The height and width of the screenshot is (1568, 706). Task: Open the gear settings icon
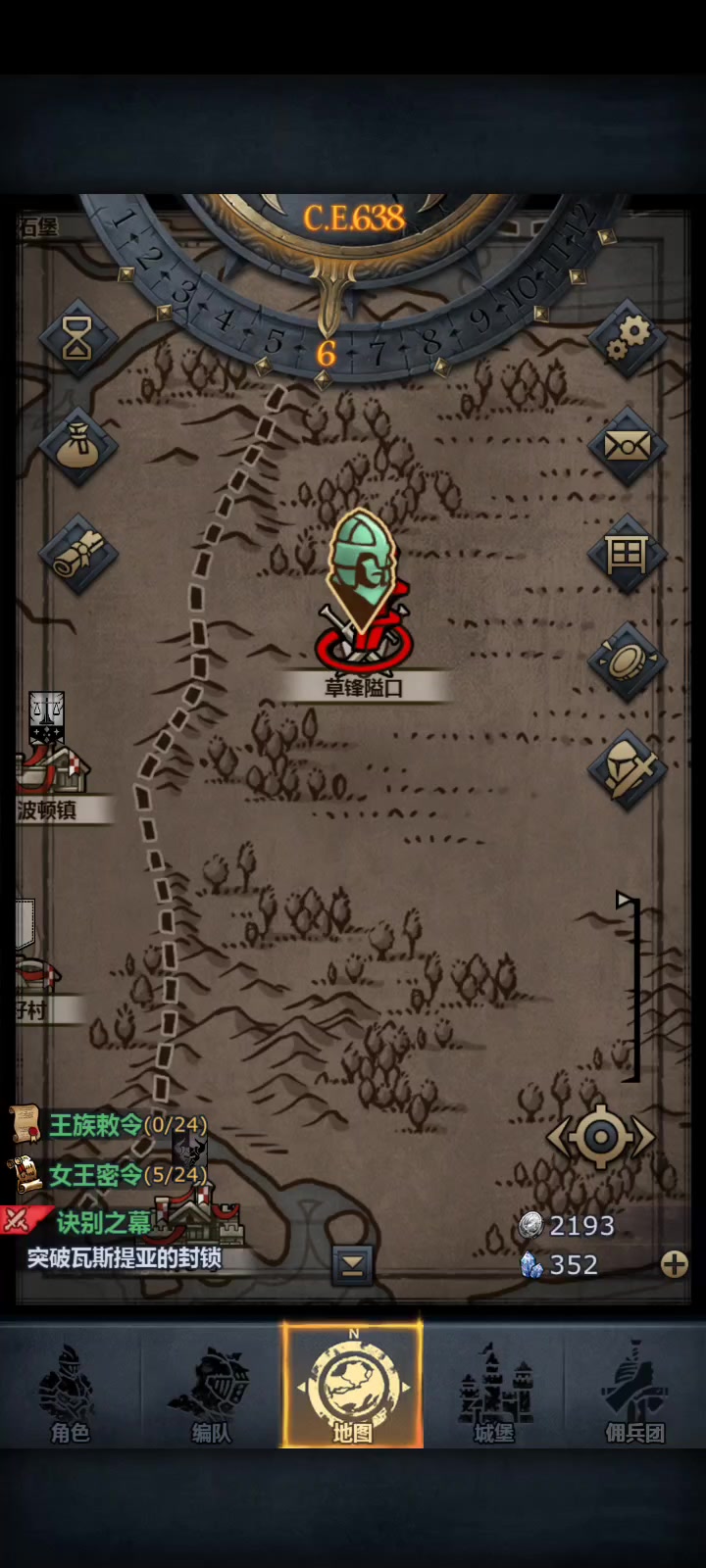pos(627,339)
